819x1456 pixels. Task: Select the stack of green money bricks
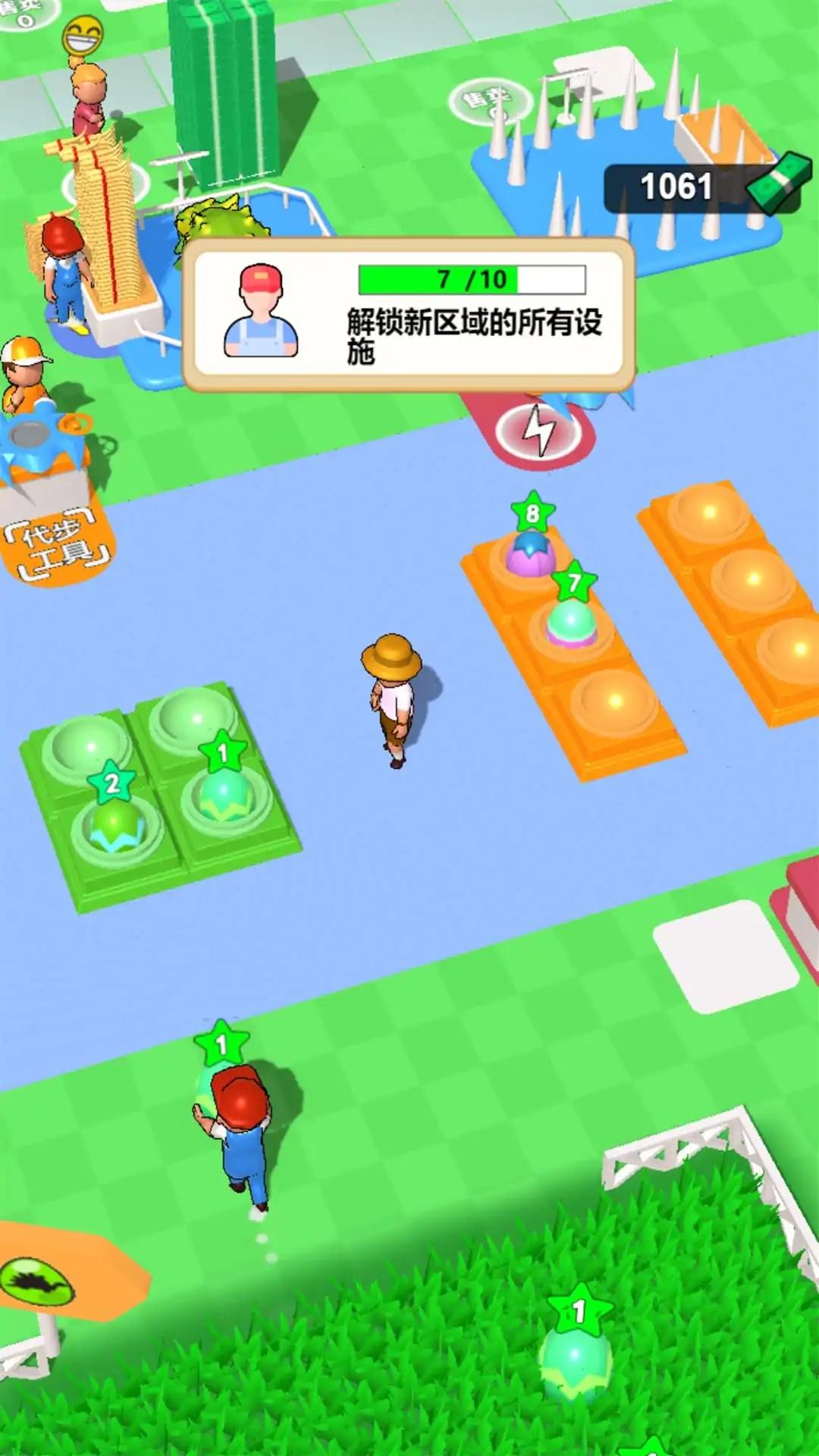click(225, 91)
